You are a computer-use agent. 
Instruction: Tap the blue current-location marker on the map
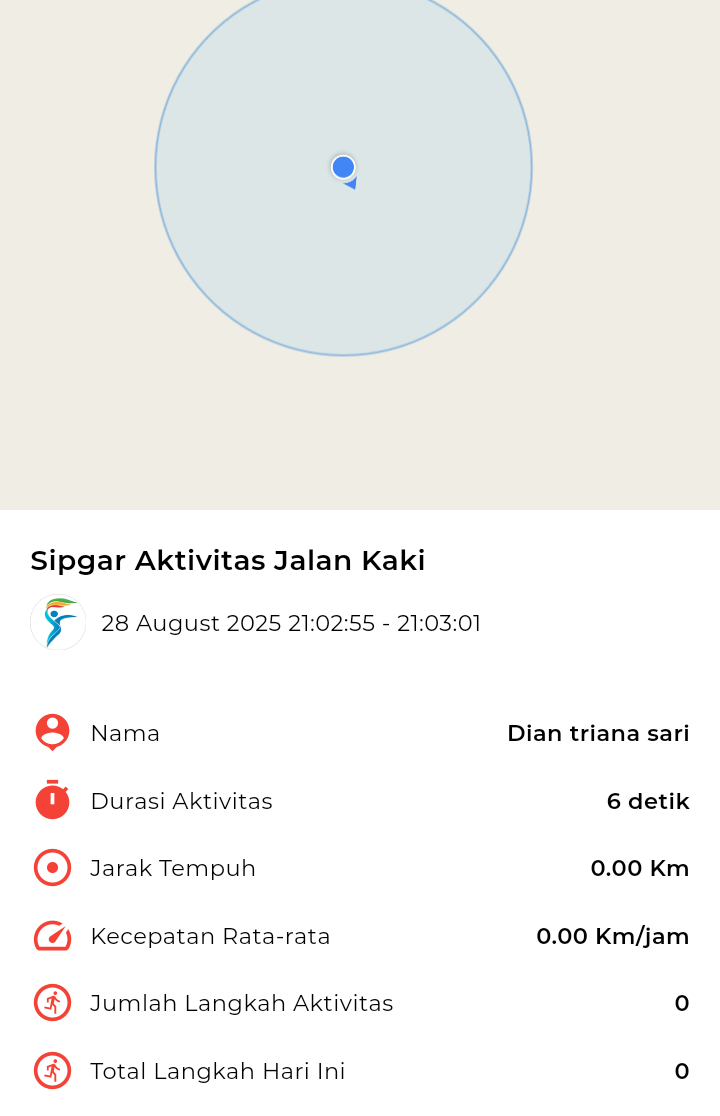click(343, 167)
